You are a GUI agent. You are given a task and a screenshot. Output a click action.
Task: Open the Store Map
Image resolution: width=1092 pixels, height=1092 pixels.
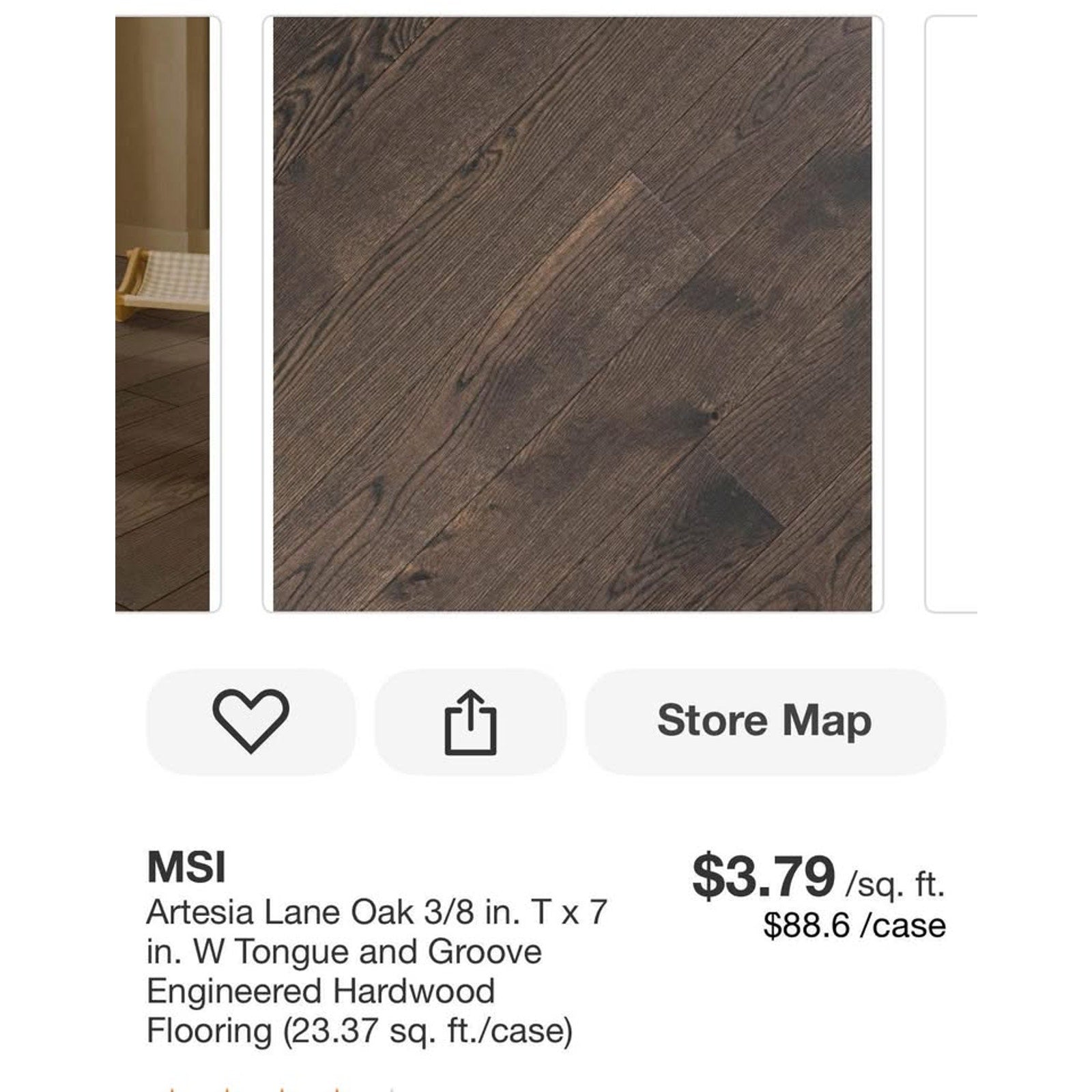(x=764, y=721)
